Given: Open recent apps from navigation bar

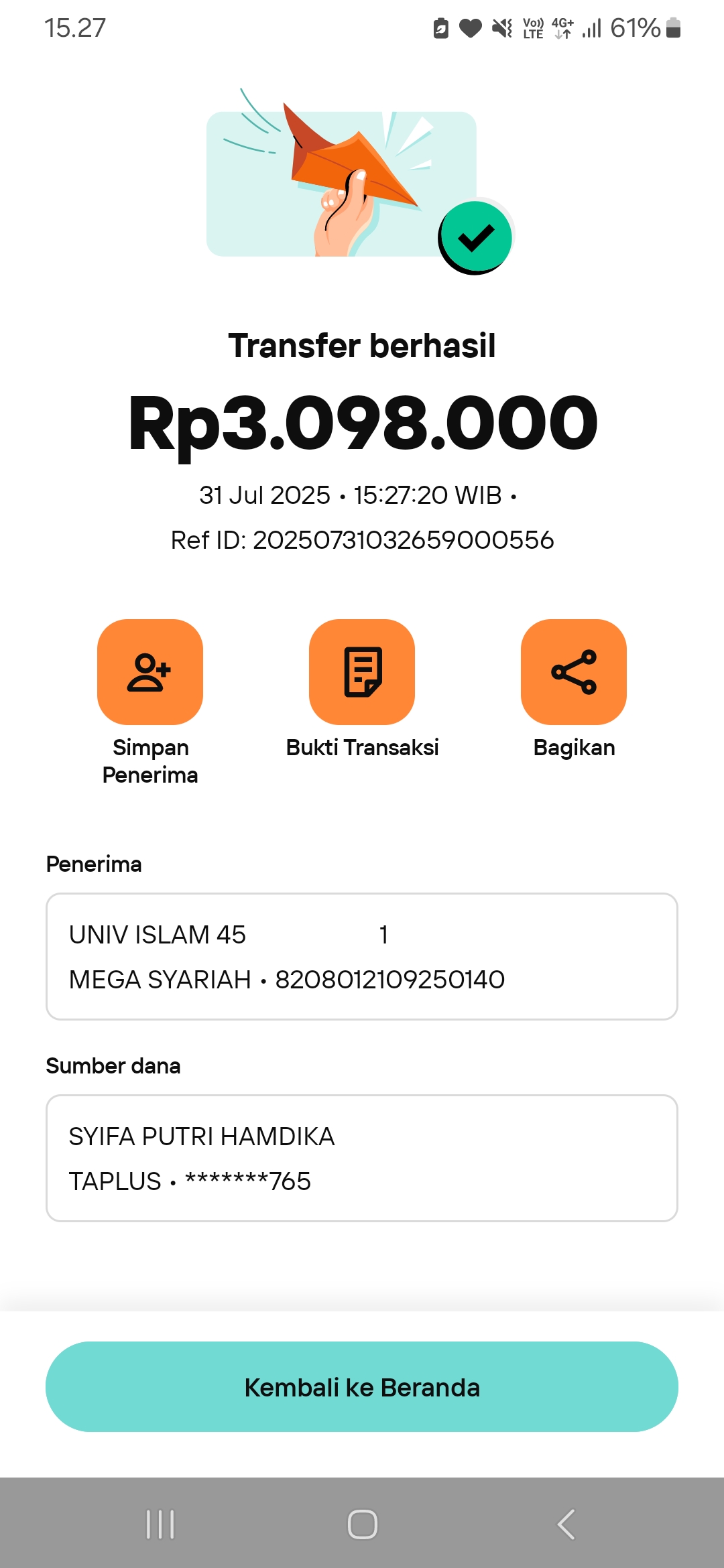Looking at the screenshot, I should pos(160,1524).
